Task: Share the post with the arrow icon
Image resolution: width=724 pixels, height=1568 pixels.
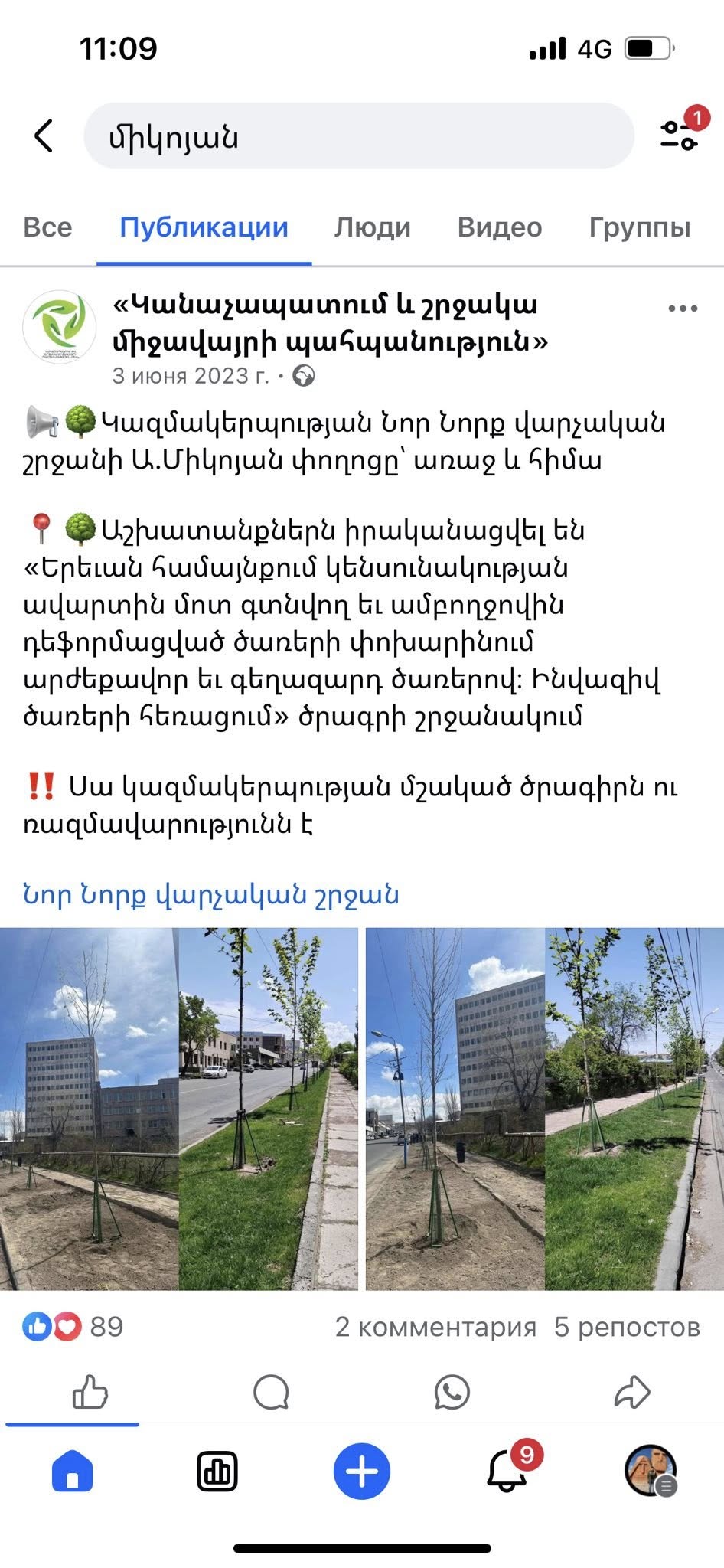Action: pos(632,1391)
